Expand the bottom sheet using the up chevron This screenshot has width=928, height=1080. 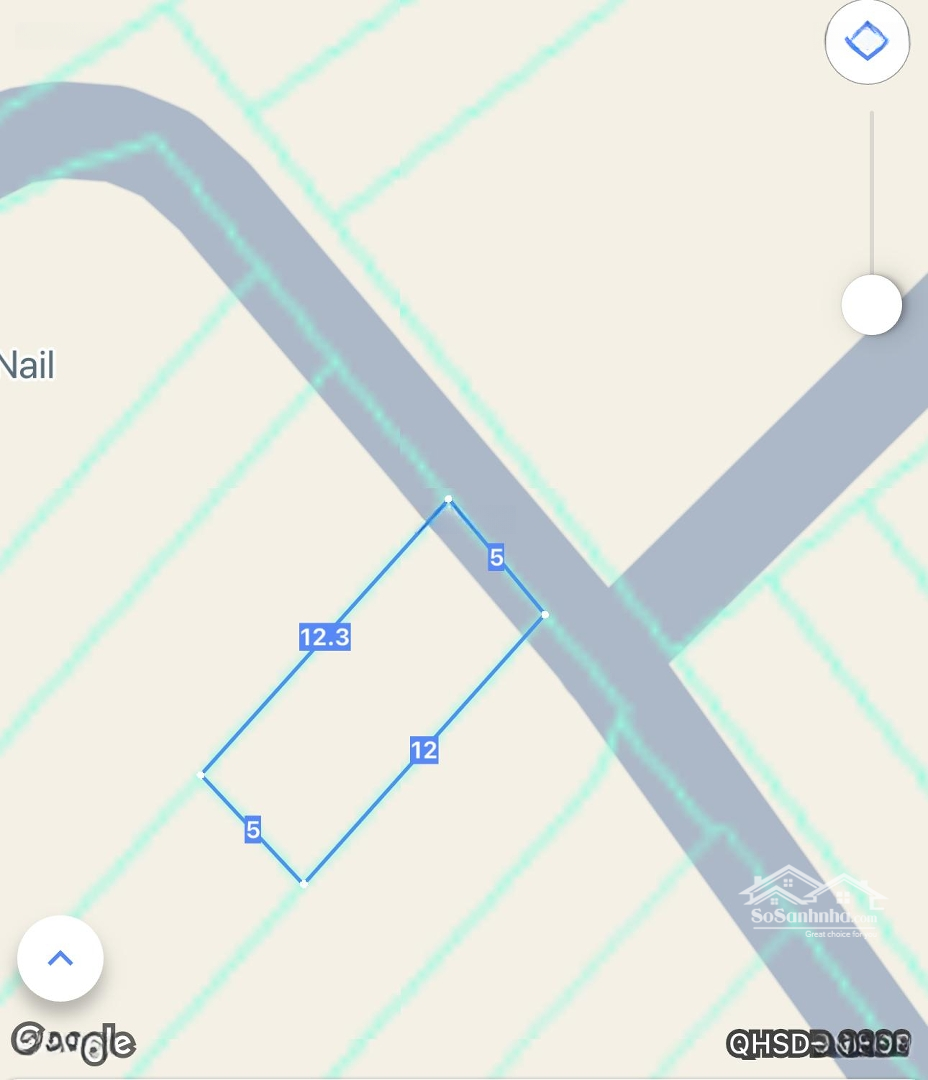coord(60,957)
